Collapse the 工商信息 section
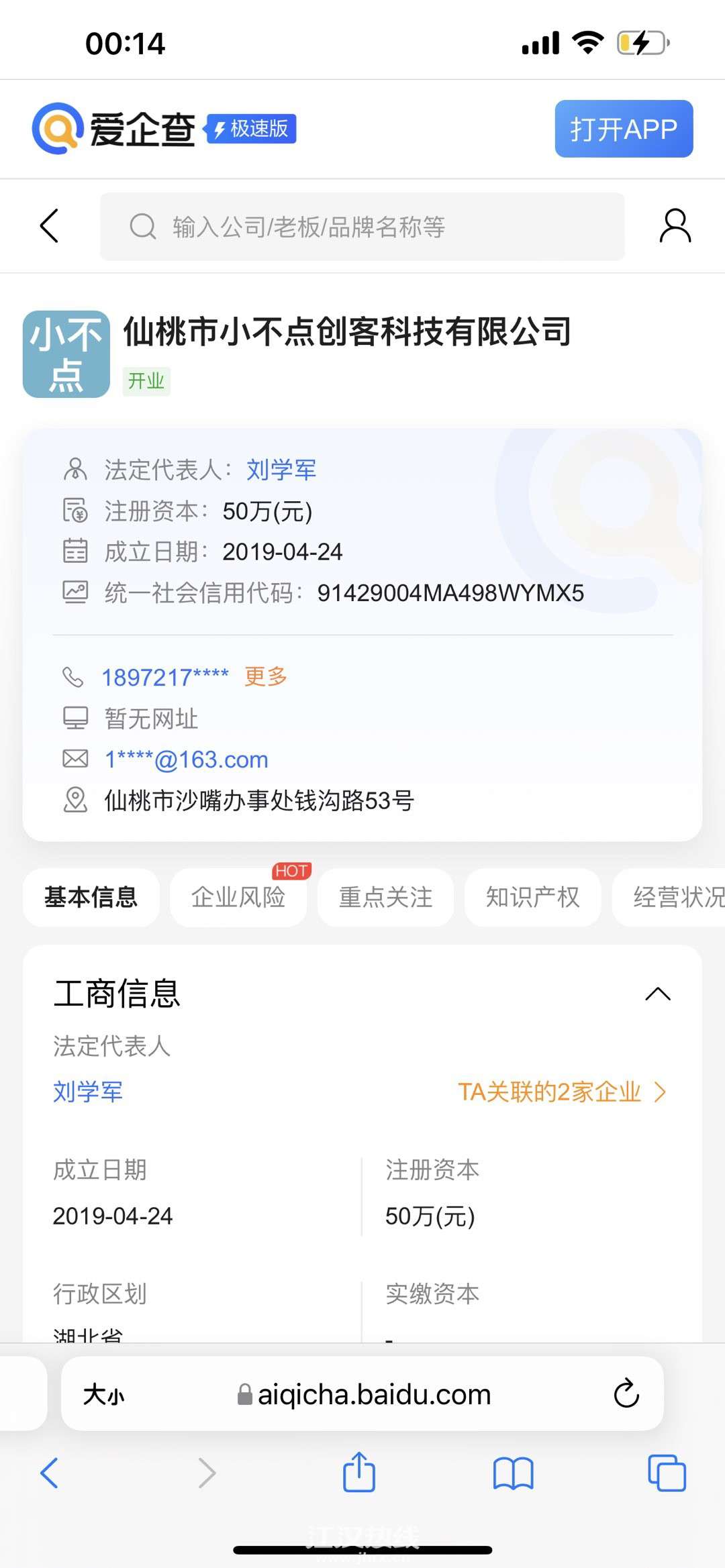Screen dimensions: 725x1568 [x=657, y=994]
